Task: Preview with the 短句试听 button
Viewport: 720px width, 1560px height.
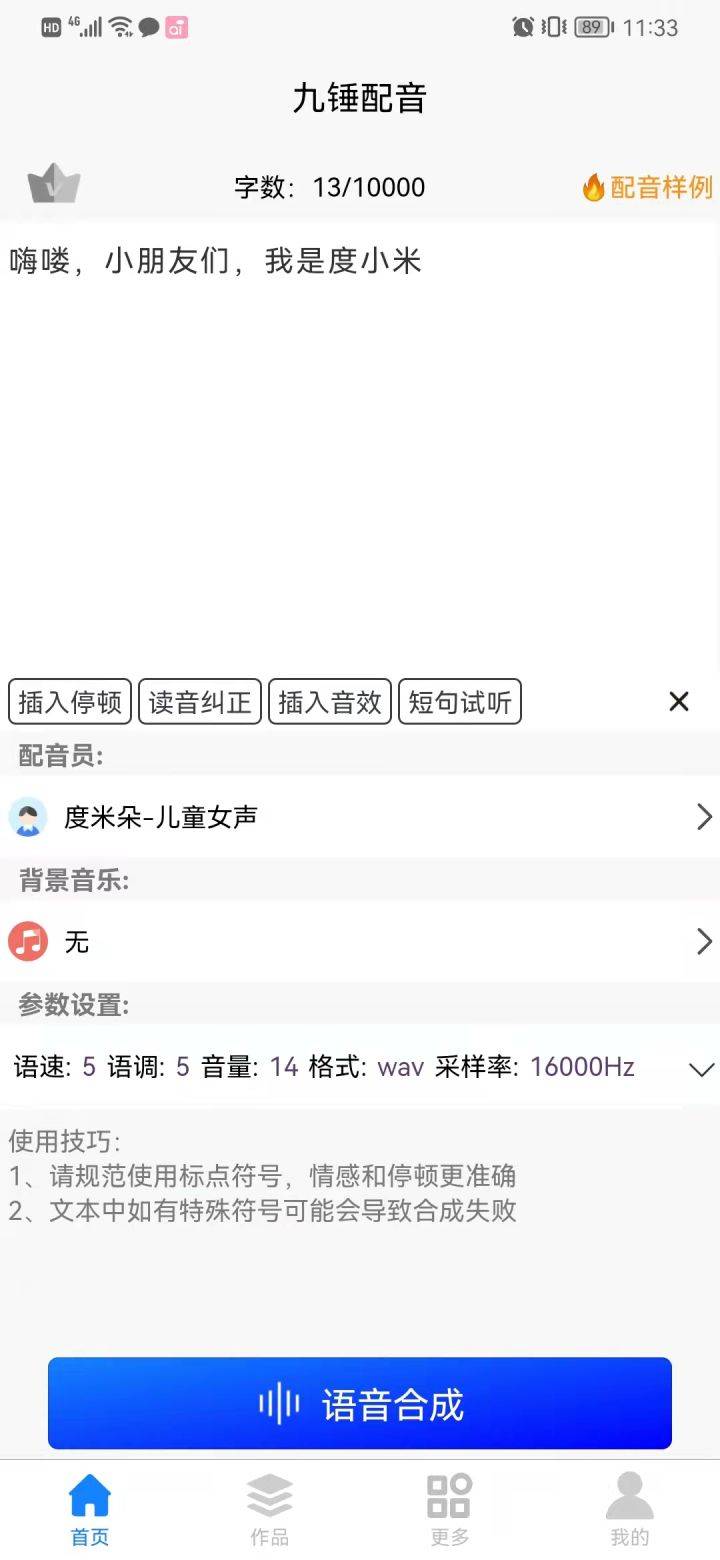Action: (x=460, y=702)
